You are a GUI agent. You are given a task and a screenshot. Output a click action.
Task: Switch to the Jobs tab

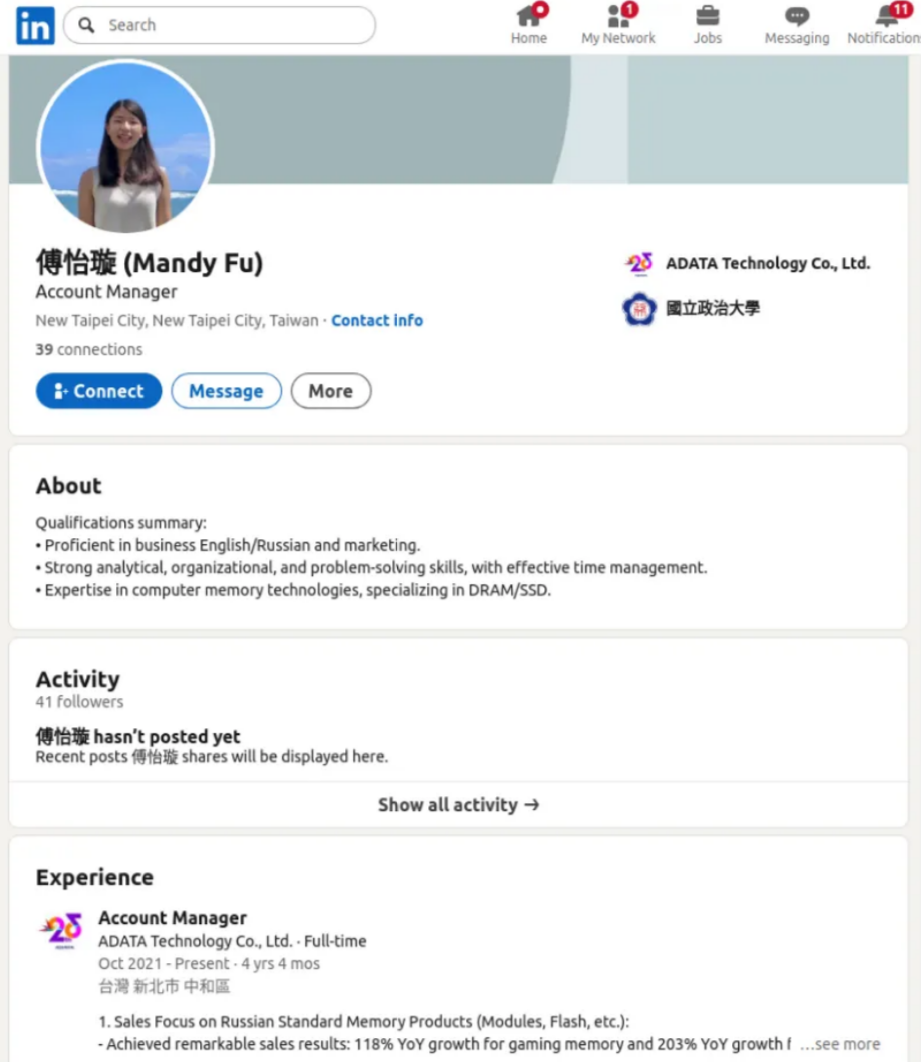click(708, 25)
